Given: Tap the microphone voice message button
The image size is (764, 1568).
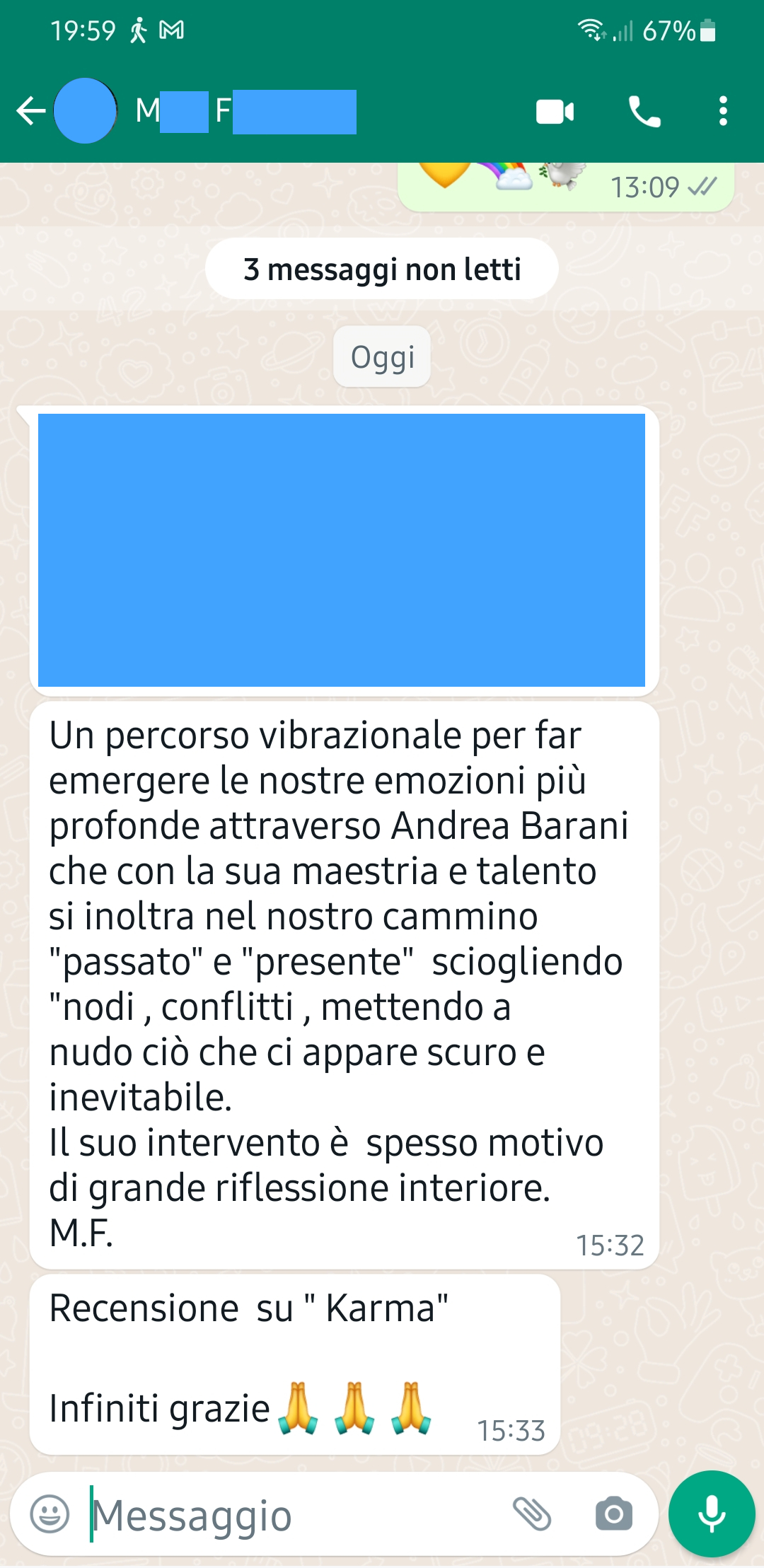Looking at the screenshot, I should point(712,1514).
